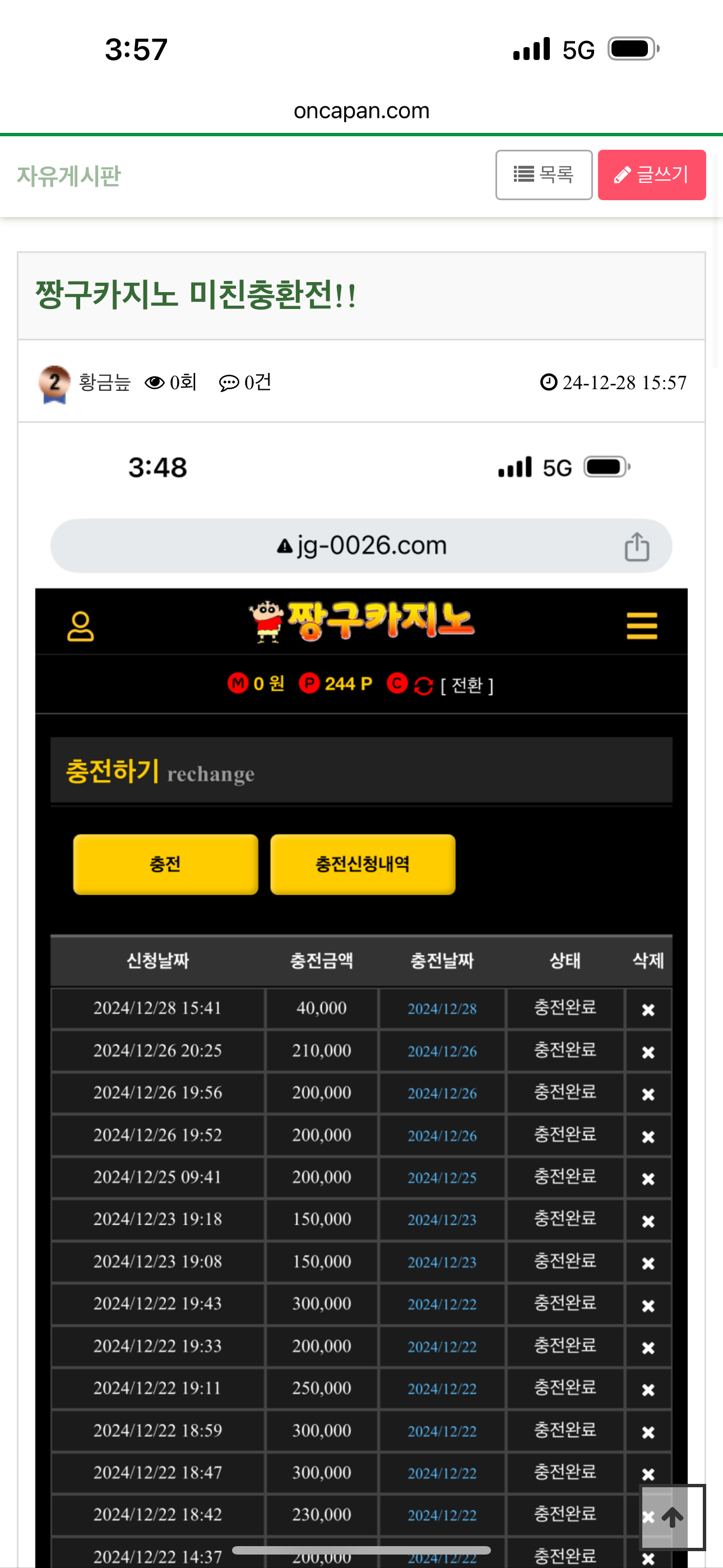The width and height of the screenshot is (723, 1568).
Task: Tap the oncapan.com address bar
Action: click(x=361, y=111)
